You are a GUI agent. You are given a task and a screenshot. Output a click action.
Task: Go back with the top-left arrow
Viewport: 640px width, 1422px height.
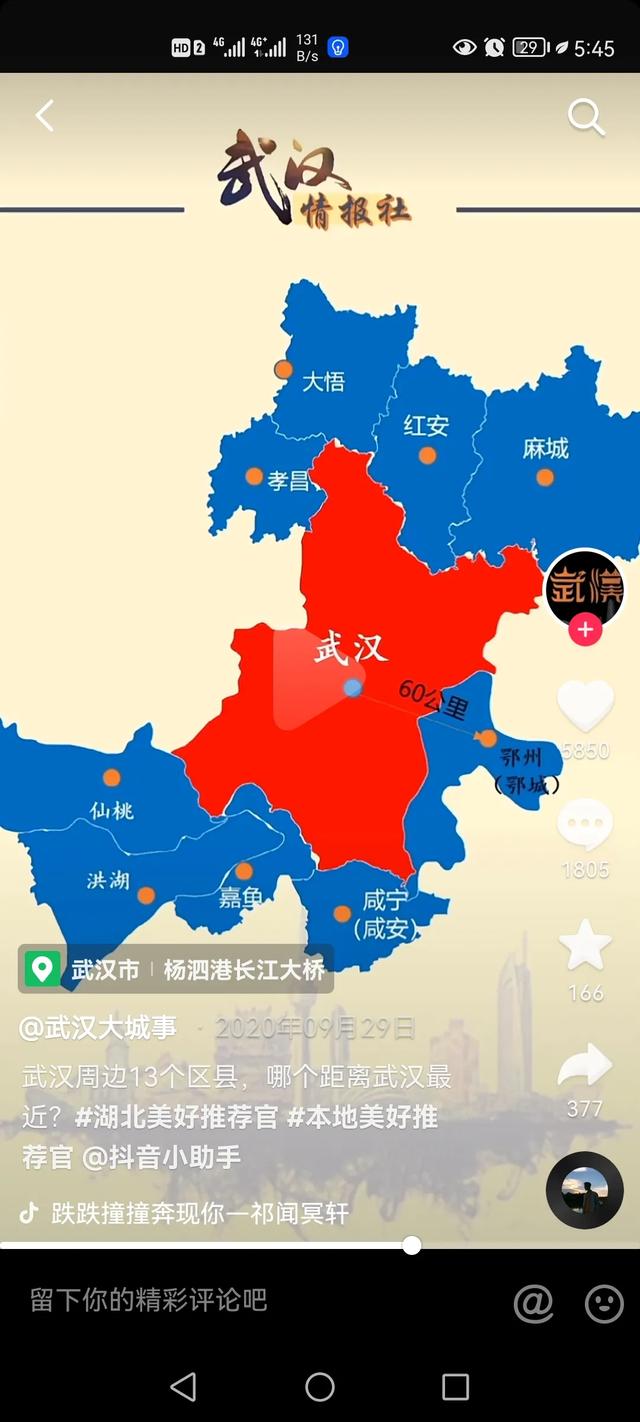(44, 116)
